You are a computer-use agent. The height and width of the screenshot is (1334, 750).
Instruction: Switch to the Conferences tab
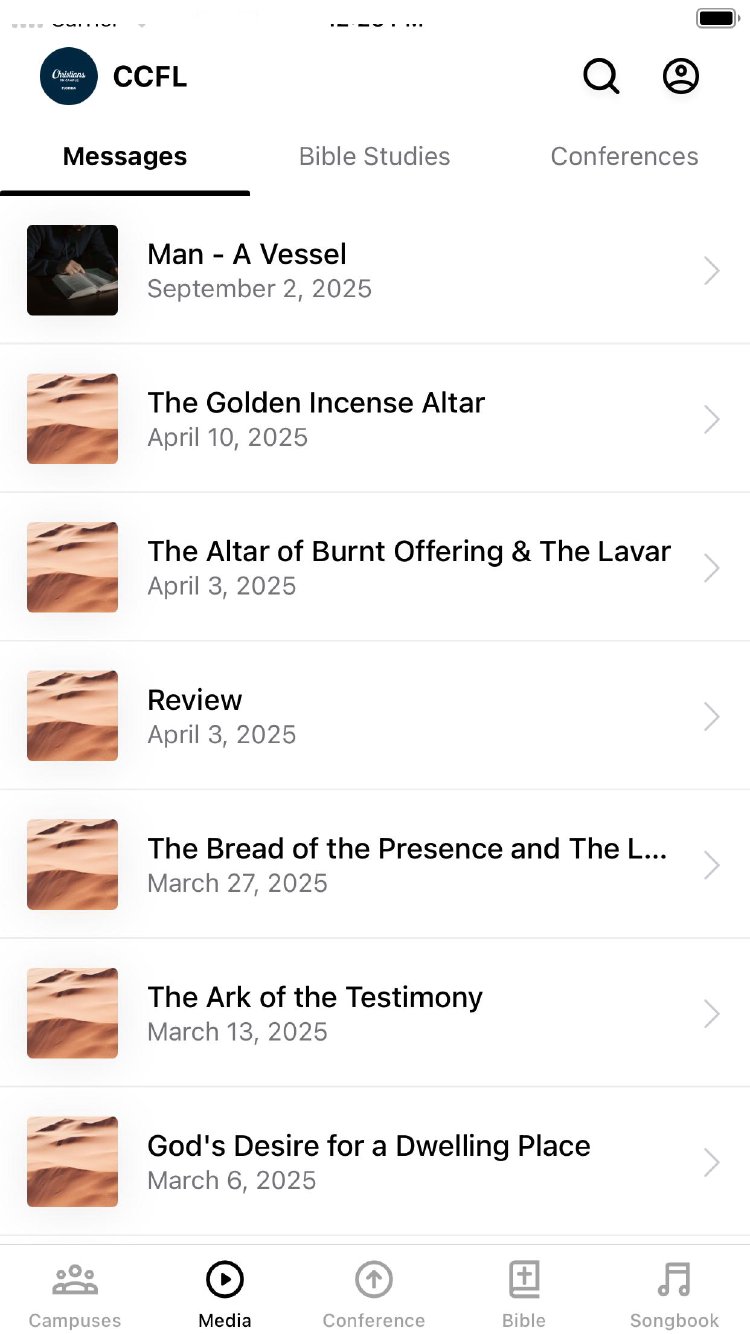(624, 157)
